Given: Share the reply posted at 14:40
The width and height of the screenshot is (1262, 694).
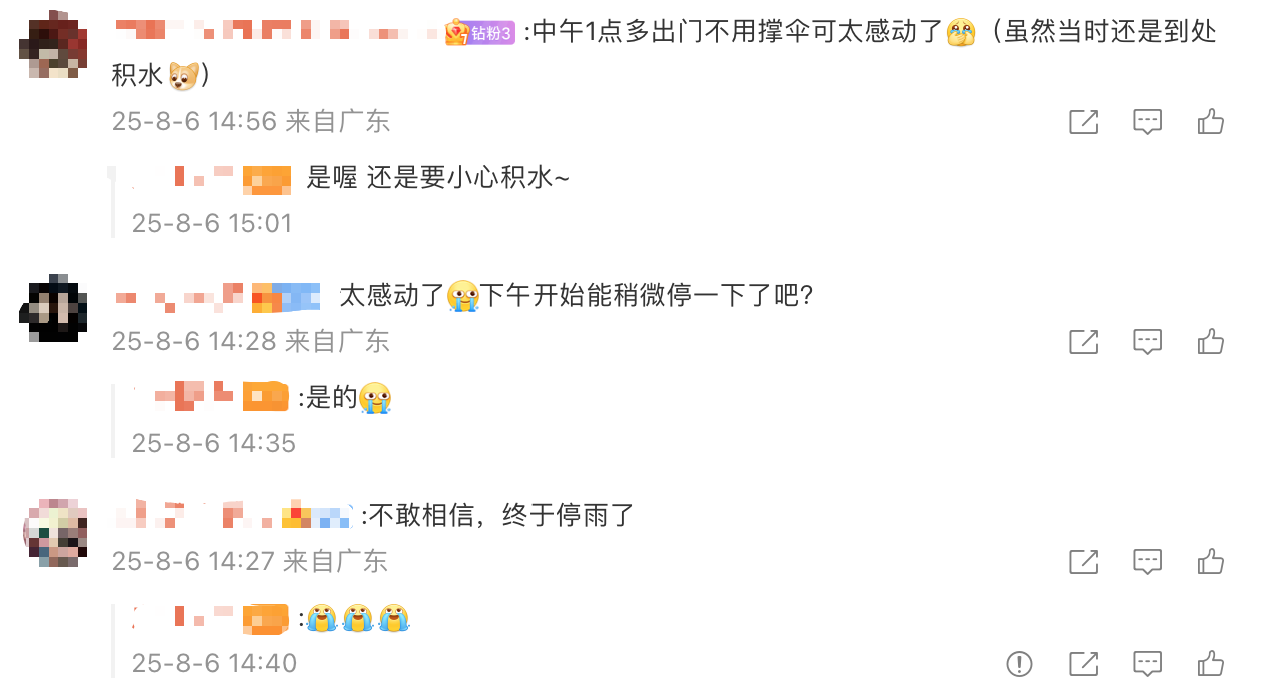Looking at the screenshot, I should 1083,663.
